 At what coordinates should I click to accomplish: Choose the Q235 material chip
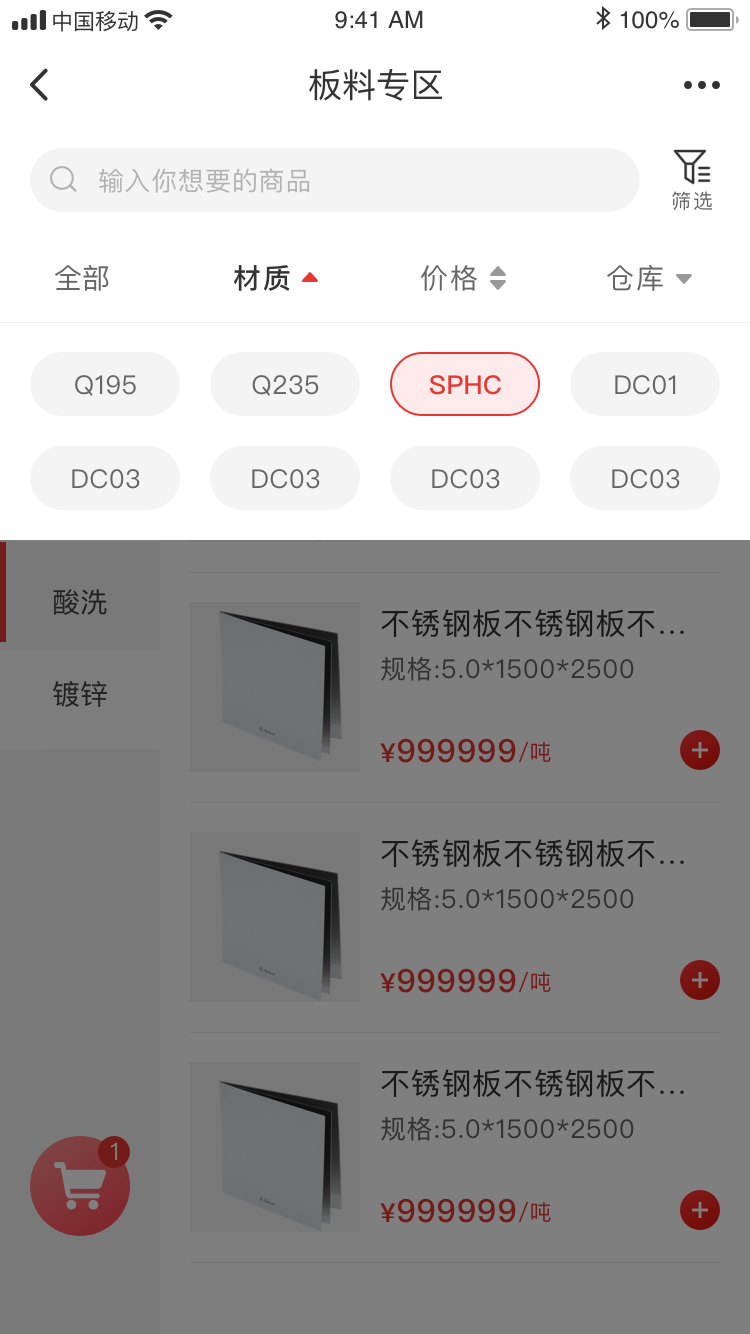pyautogui.click(x=285, y=384)
